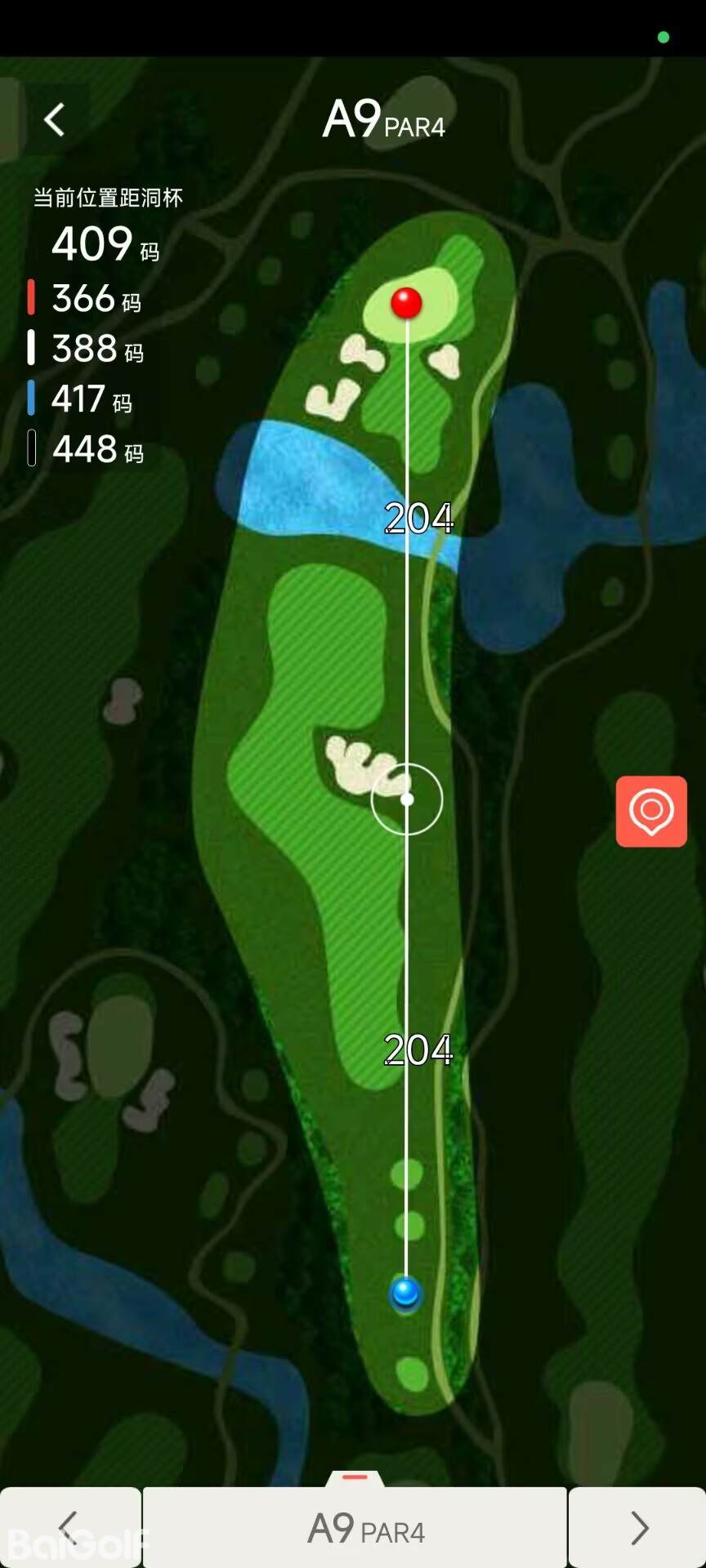Go back using the top-left arrow
This screenshot has height=1568, width=706.
point(55,120)
